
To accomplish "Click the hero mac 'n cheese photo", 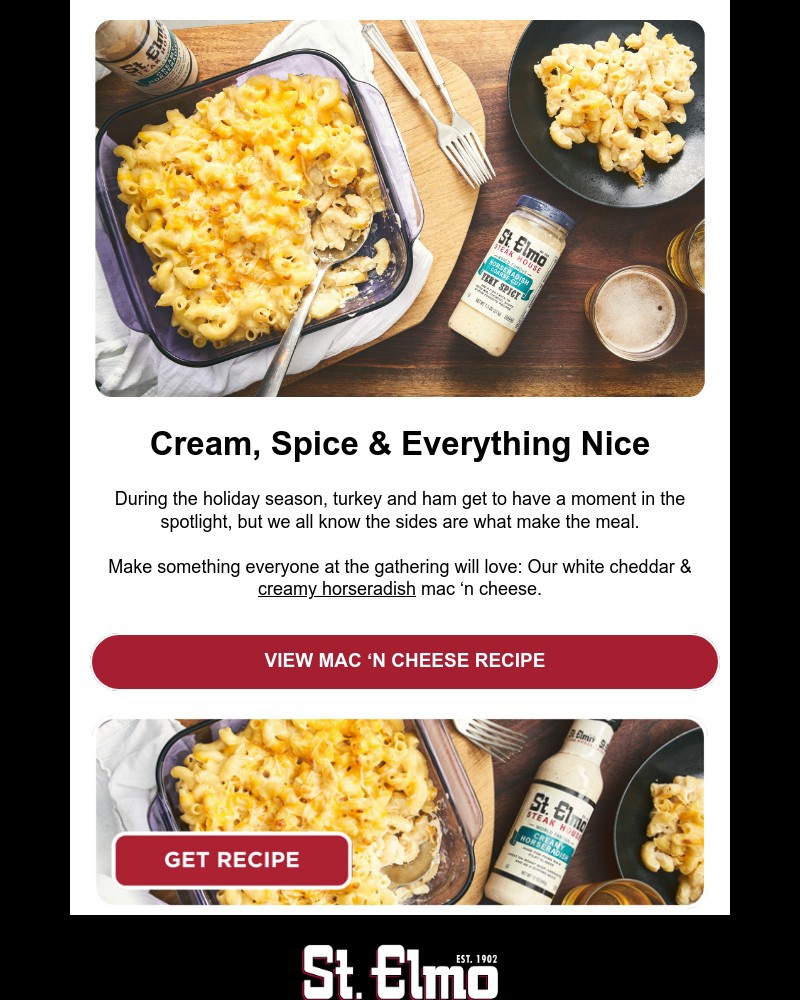I will (x=400, y=207).
